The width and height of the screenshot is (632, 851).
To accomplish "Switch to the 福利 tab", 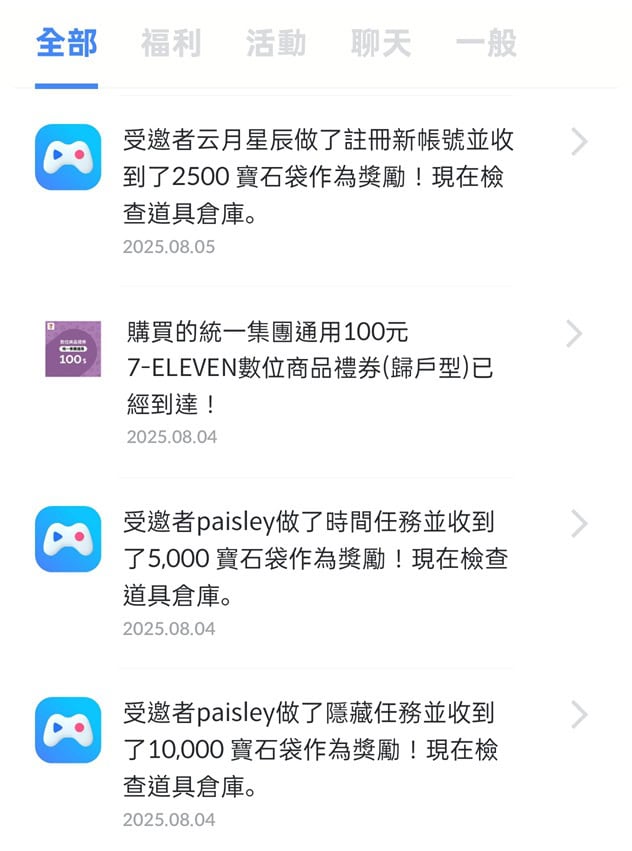I will click(171, 44).
